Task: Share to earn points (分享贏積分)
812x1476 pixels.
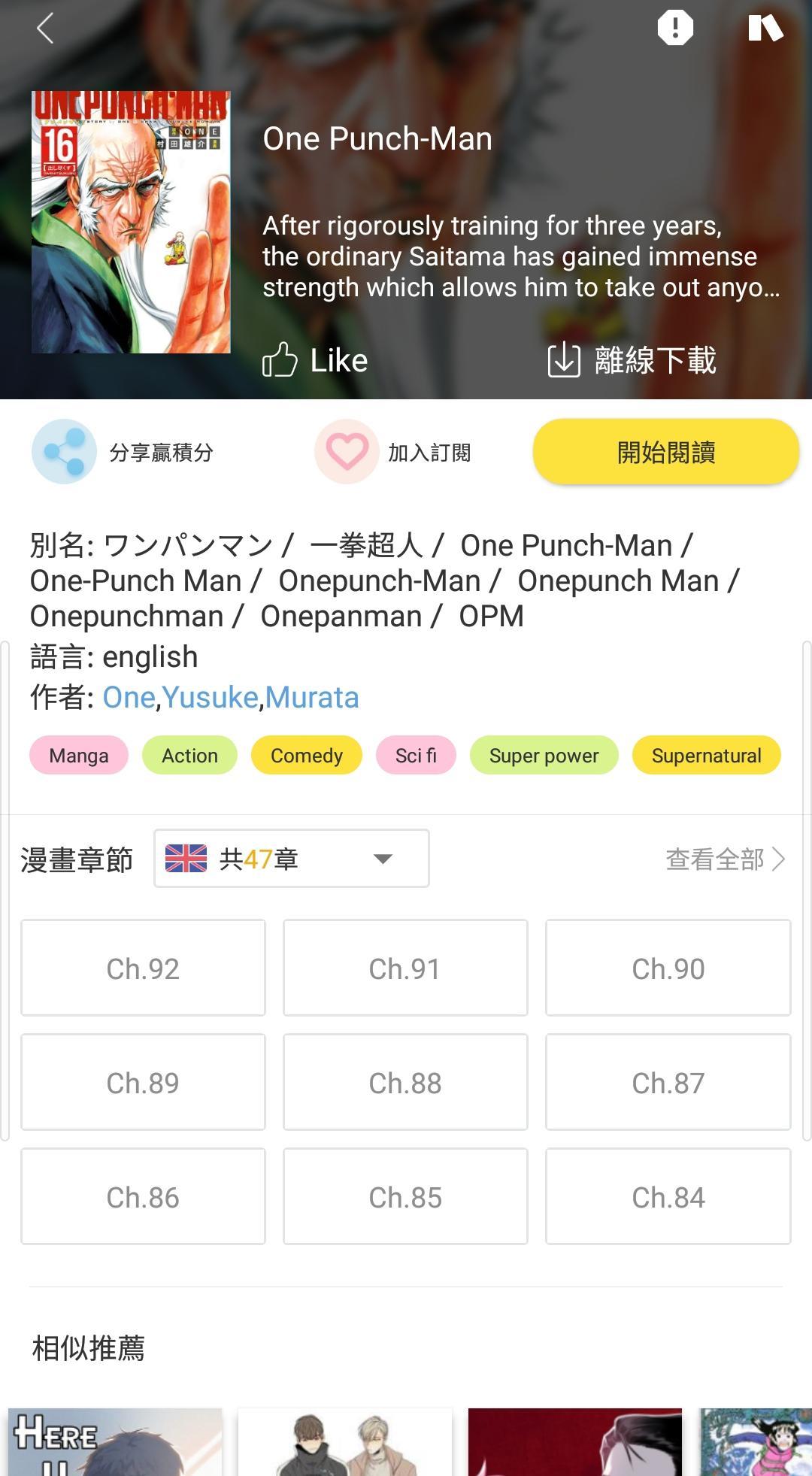Action: [x=123, y=452]
